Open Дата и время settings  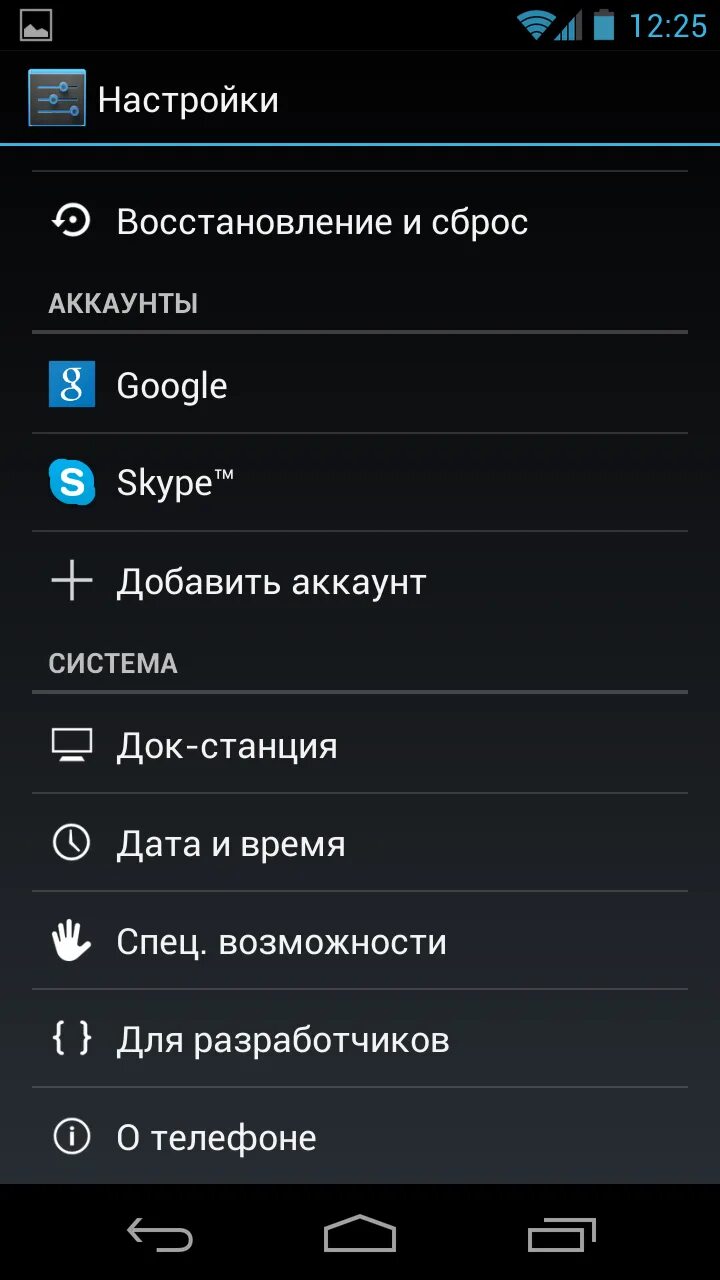(x=360, y=843)
